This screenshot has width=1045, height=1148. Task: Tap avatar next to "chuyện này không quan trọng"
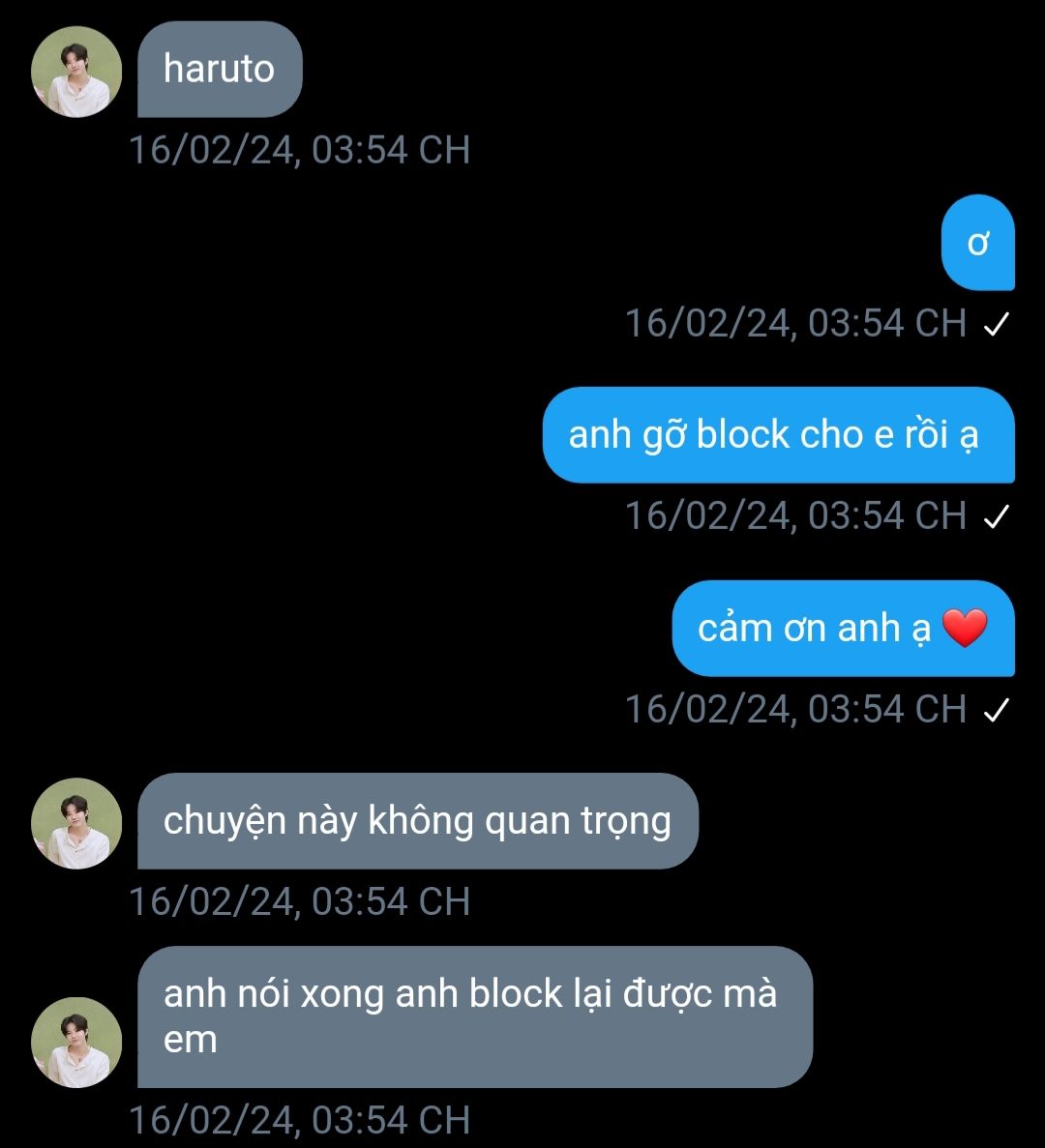click(x=76, y=823)
